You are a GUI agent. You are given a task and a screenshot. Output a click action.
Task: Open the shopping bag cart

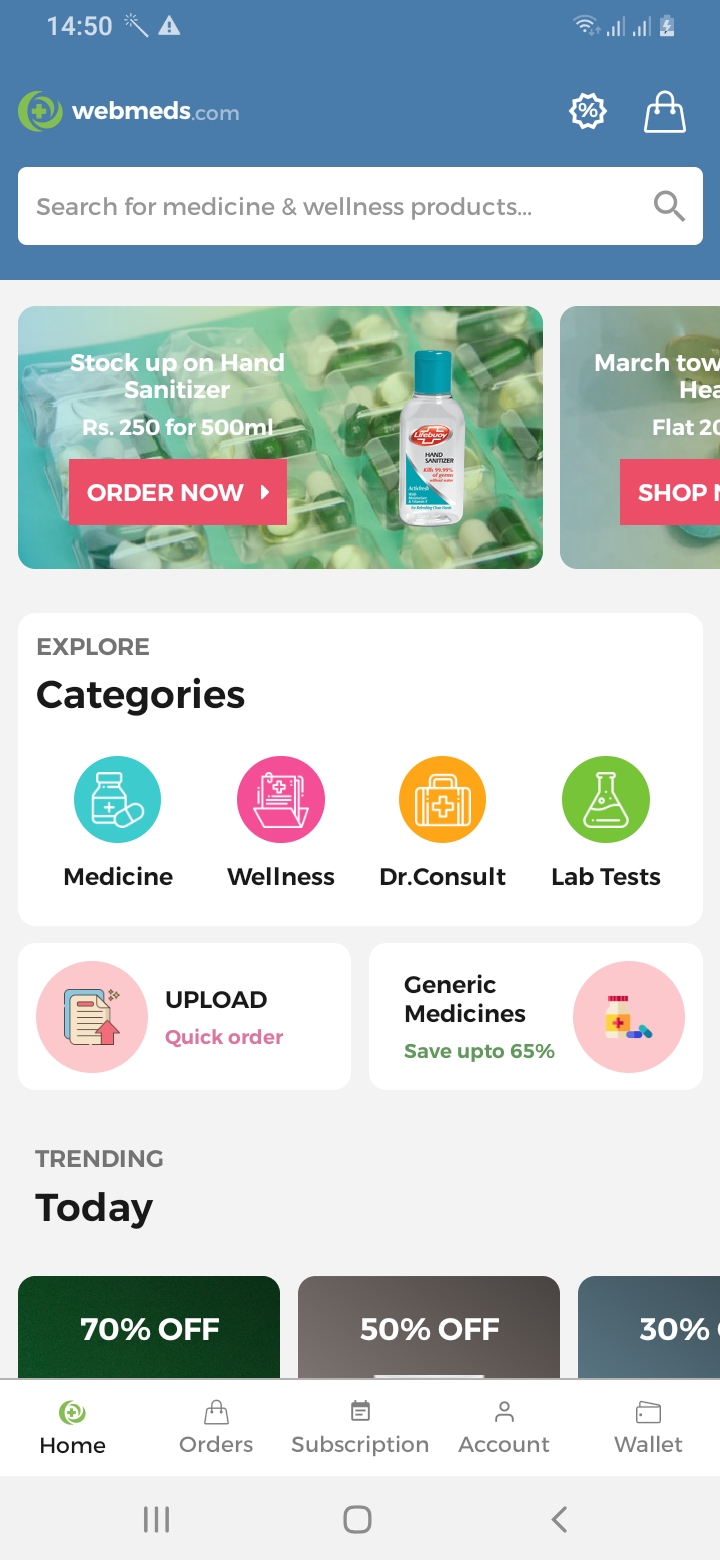pos(664,111)
